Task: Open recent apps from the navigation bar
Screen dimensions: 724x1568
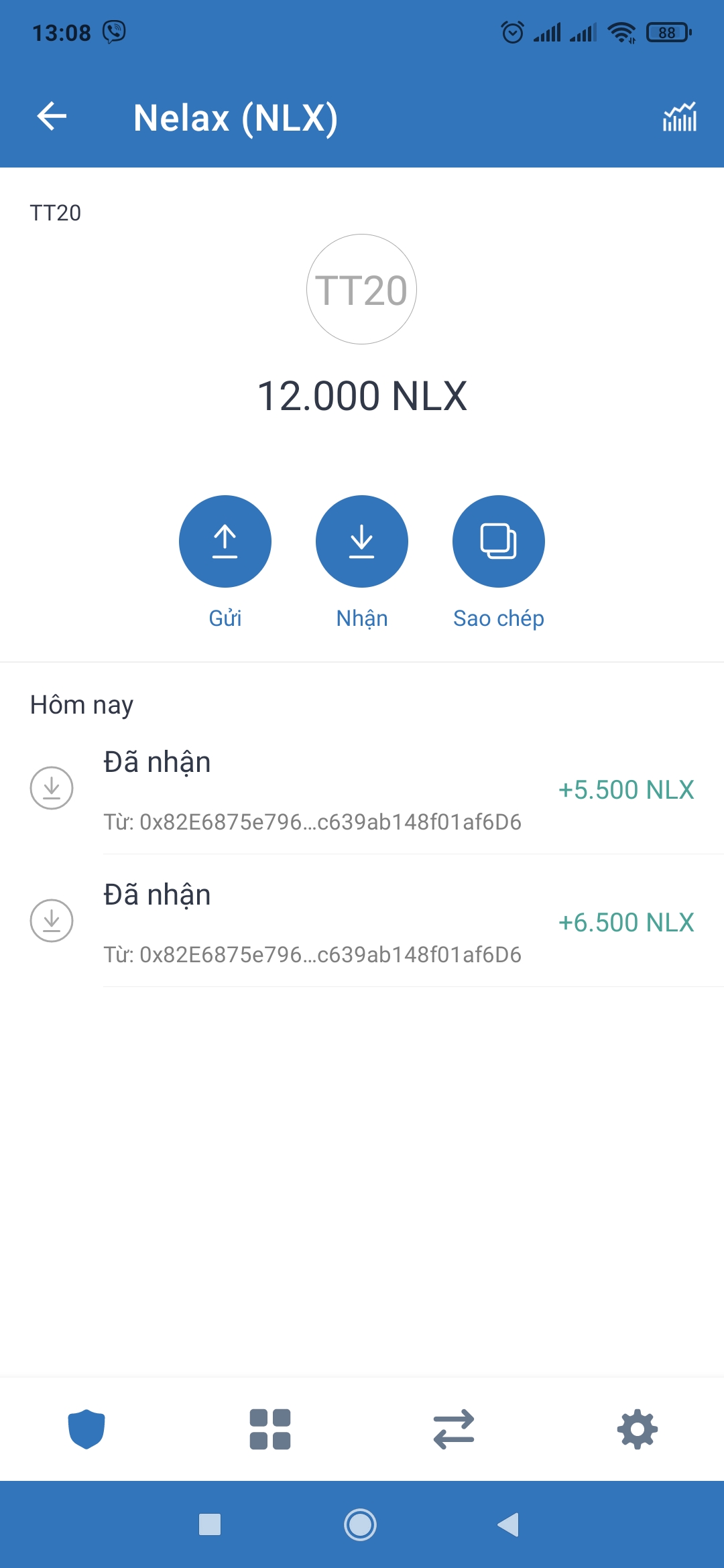Action: tap(210, 1524)
